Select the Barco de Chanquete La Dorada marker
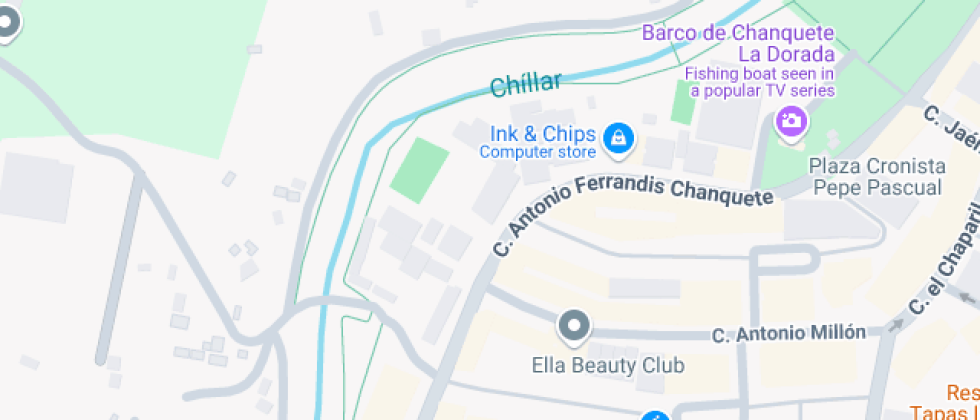 [791, 122]
